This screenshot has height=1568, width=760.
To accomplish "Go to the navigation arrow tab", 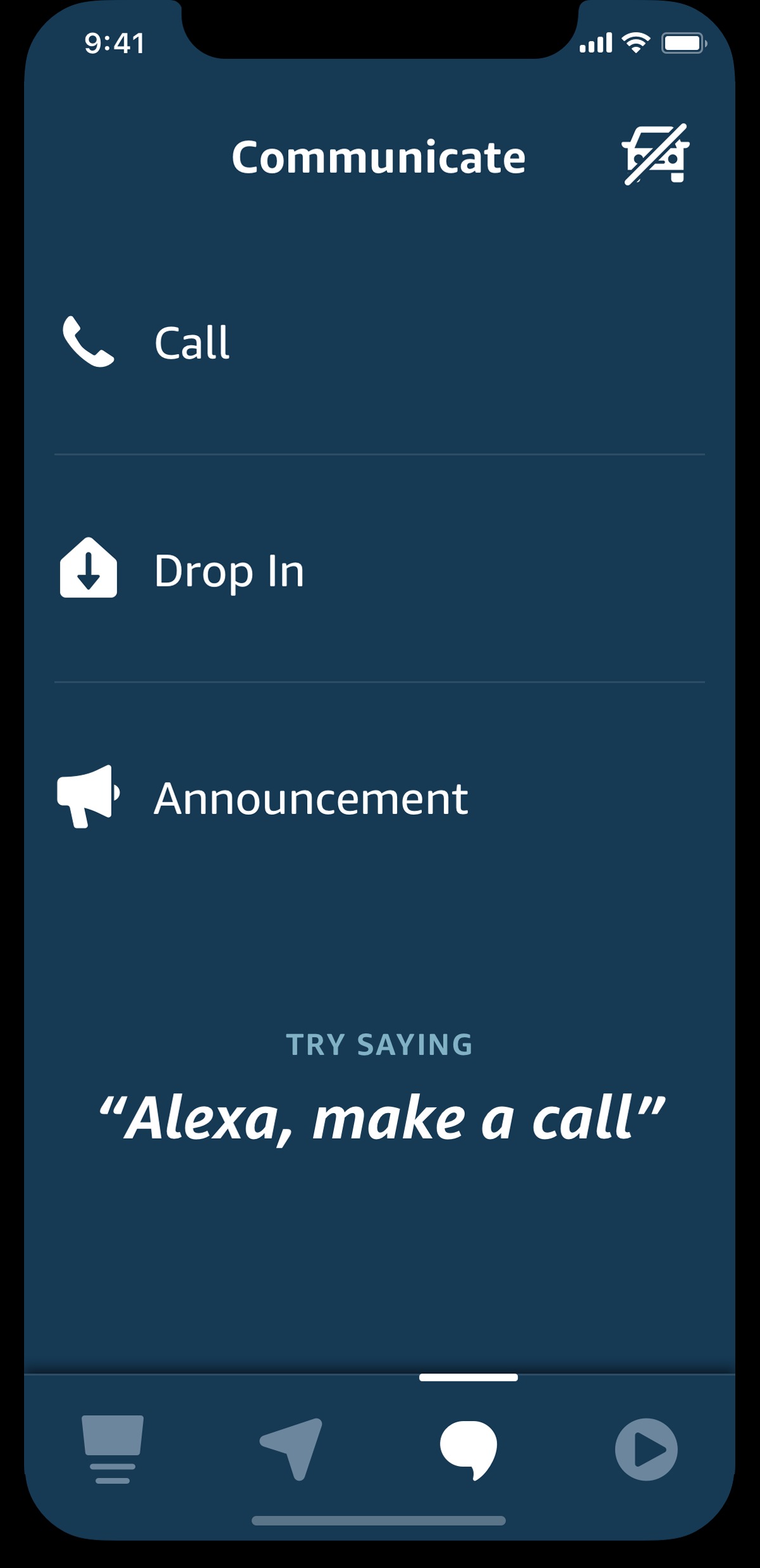I will pos(292,1448).
